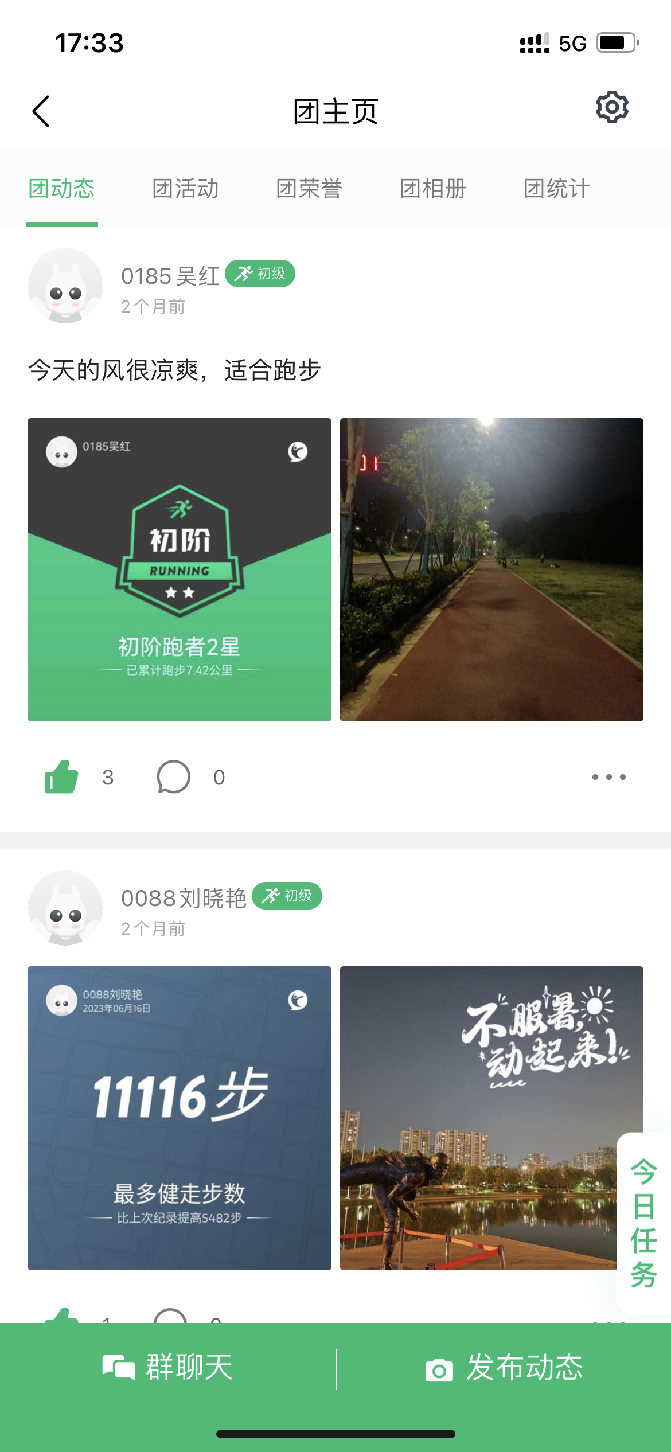Switch to the 团活动 tab
This screenshot has width=671, height=1452.
[x=185, y=188]
